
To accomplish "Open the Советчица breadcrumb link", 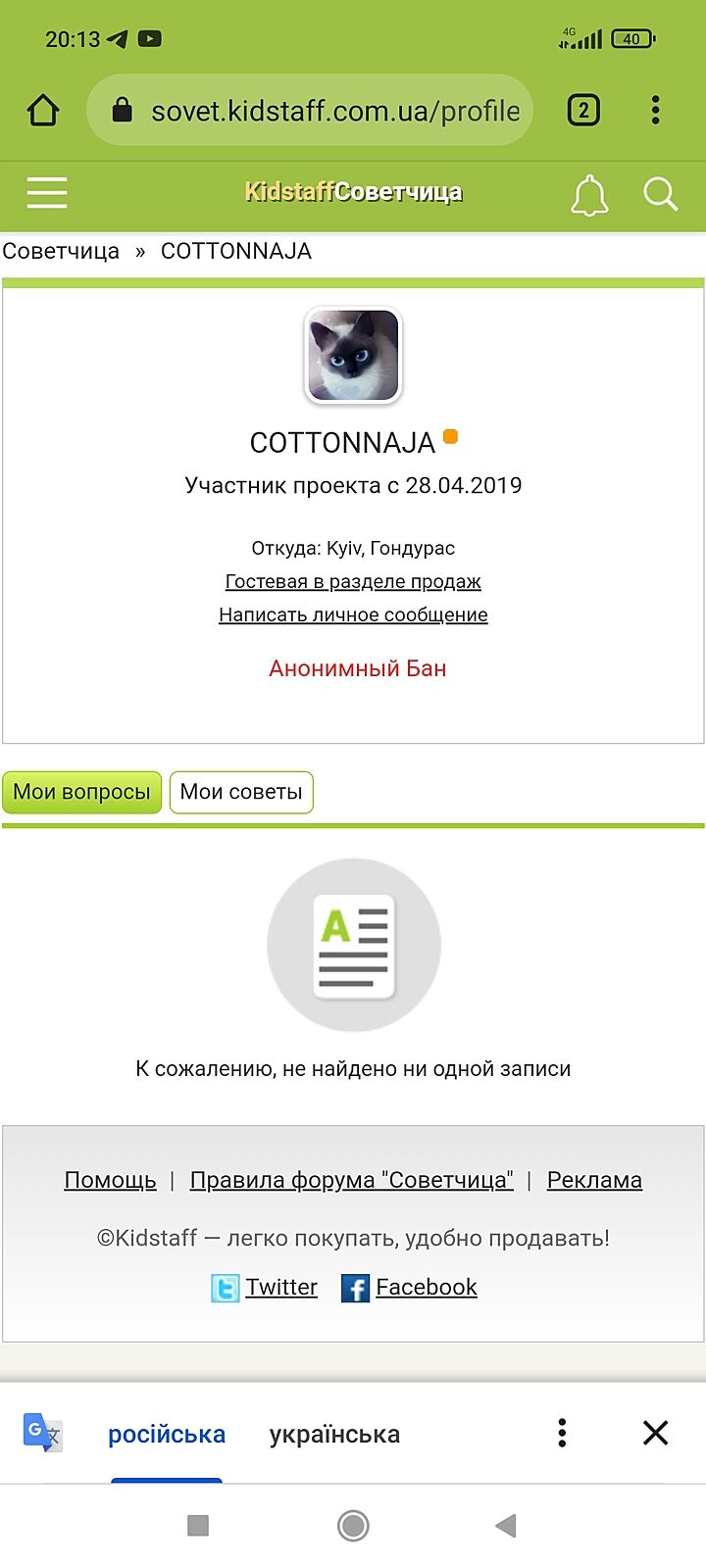I will click(61, 251).
